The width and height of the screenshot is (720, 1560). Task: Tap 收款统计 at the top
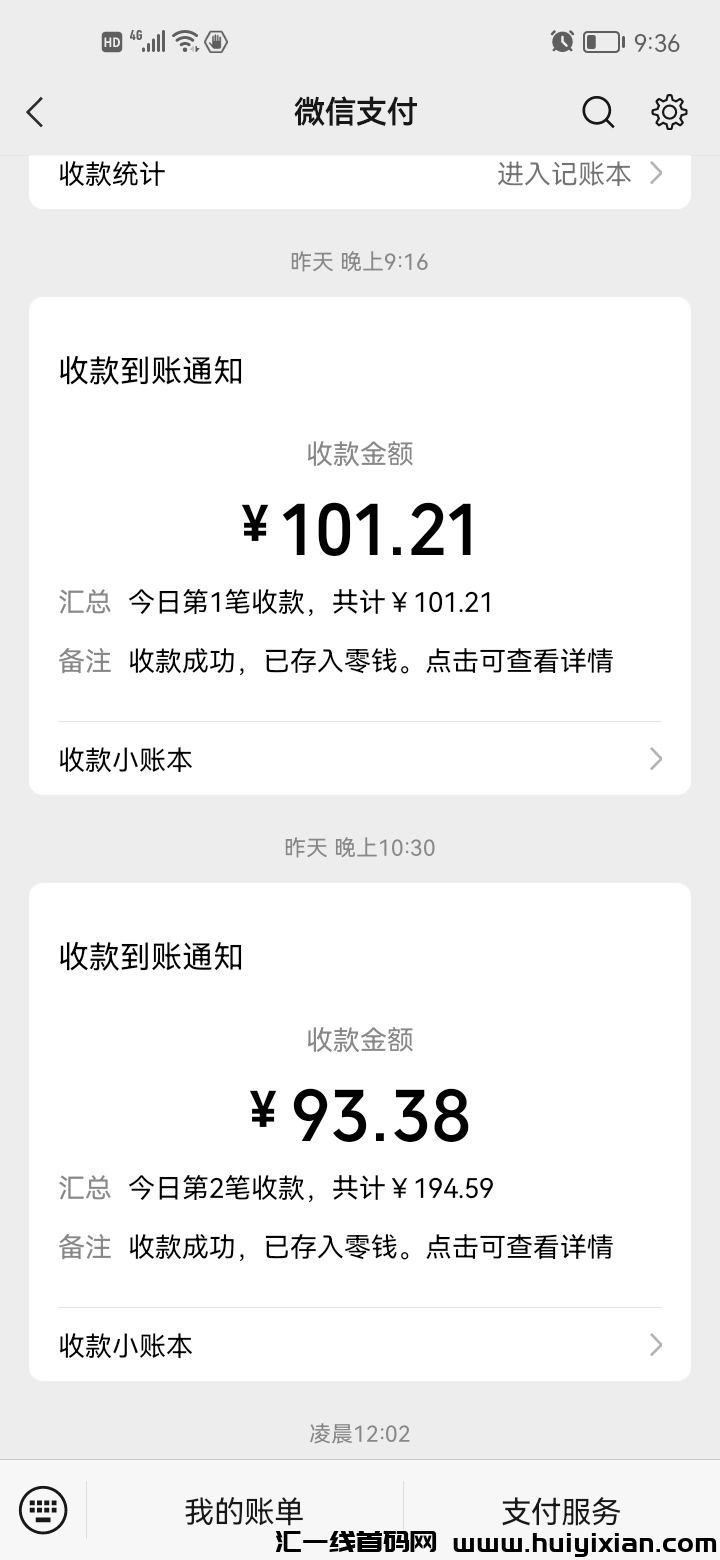[x=110, y=173]
